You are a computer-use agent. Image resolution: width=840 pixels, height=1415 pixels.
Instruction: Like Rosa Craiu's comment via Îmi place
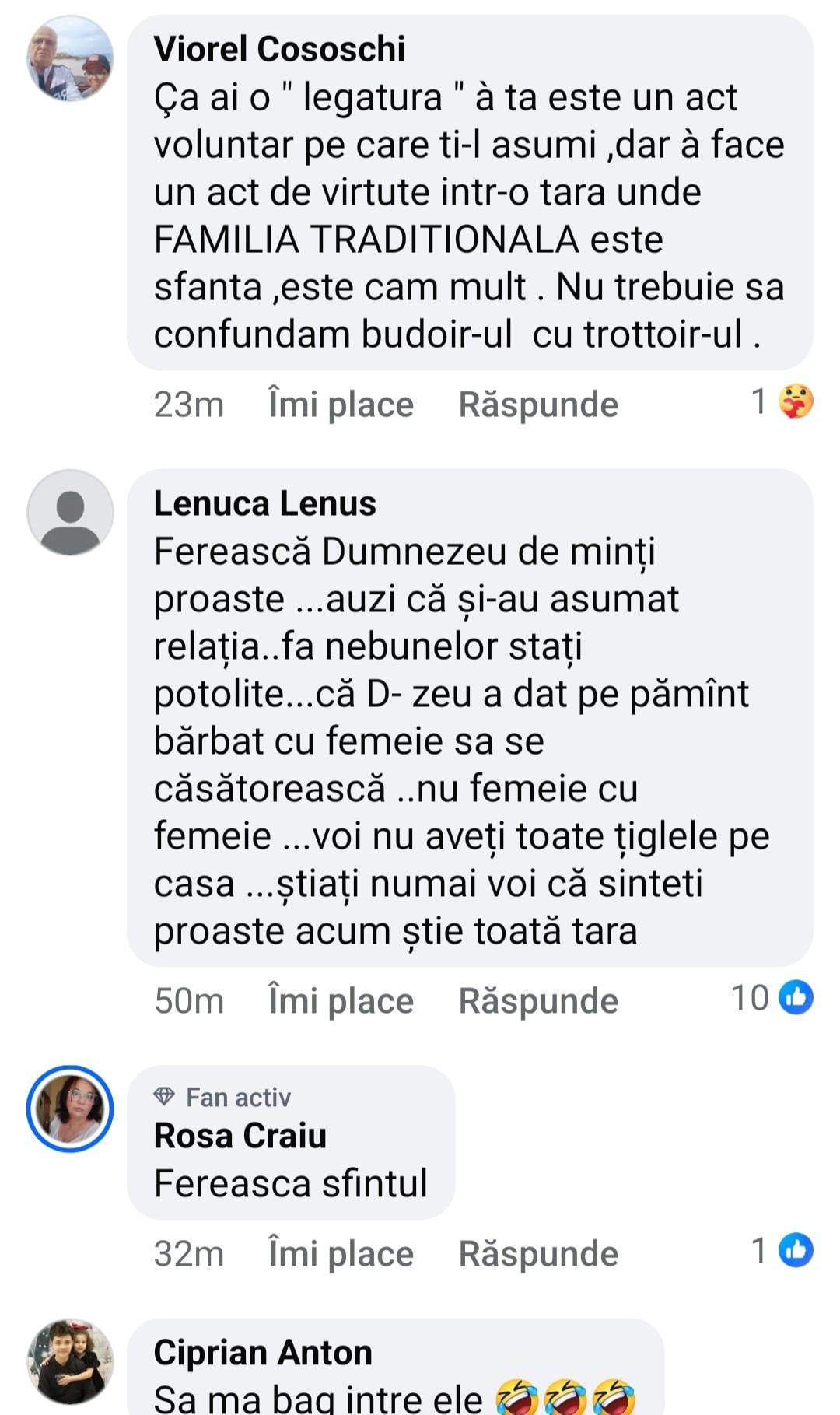point(341,1253)
